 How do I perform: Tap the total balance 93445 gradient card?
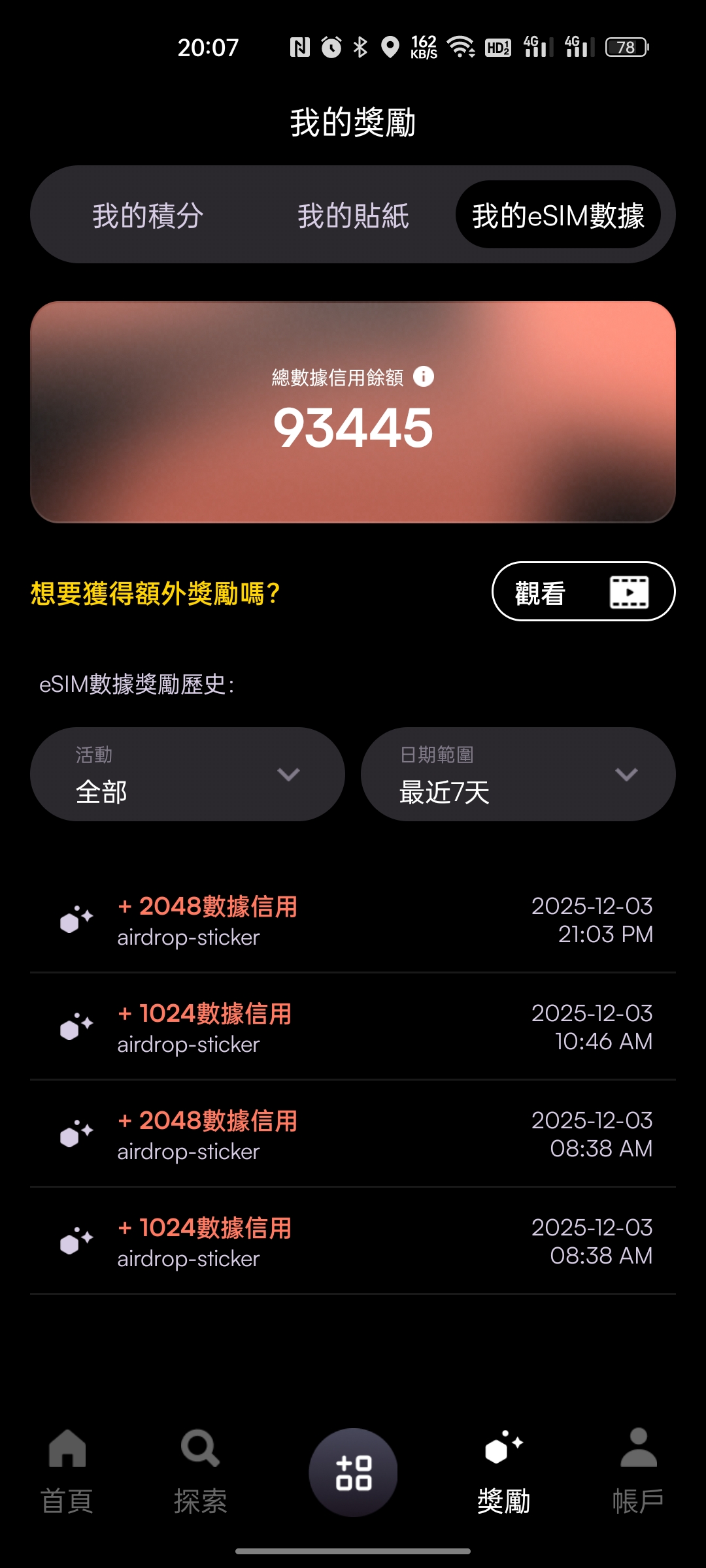click(x=353, y=428)
